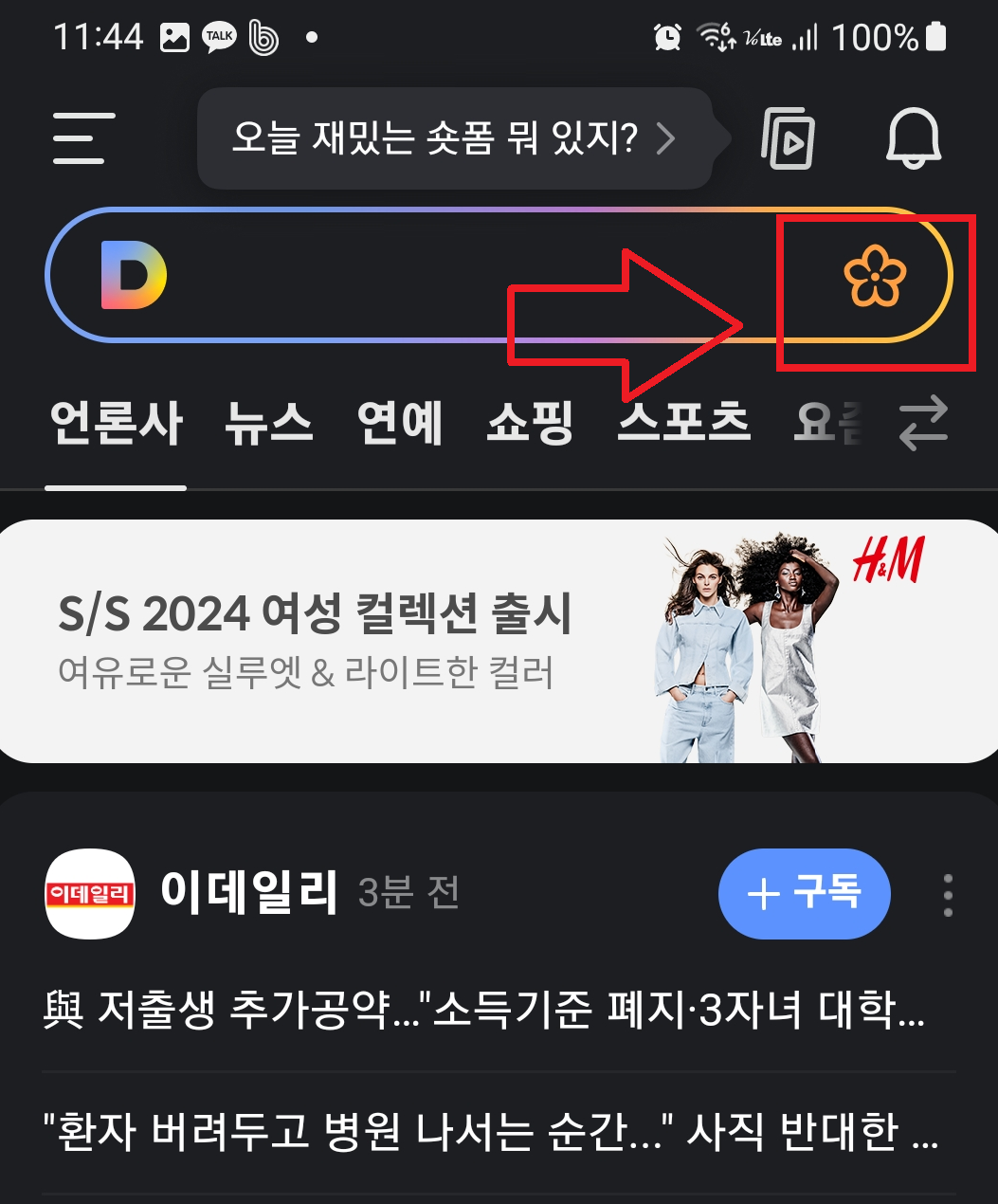The width and height of the screenshot is (998, 1204).
Task: Open the 이데일리 publisher profile logo
Action: [89, 894]
